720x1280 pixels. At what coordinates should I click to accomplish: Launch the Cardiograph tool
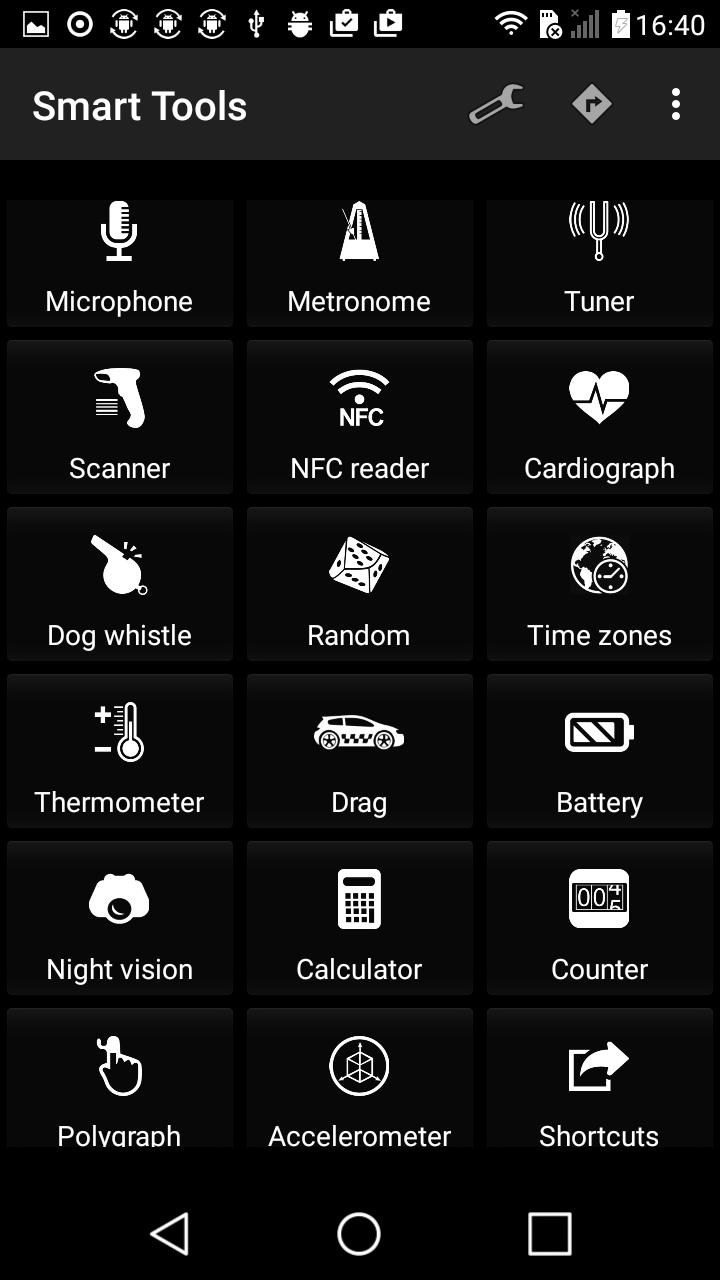[x=599, y=417]
